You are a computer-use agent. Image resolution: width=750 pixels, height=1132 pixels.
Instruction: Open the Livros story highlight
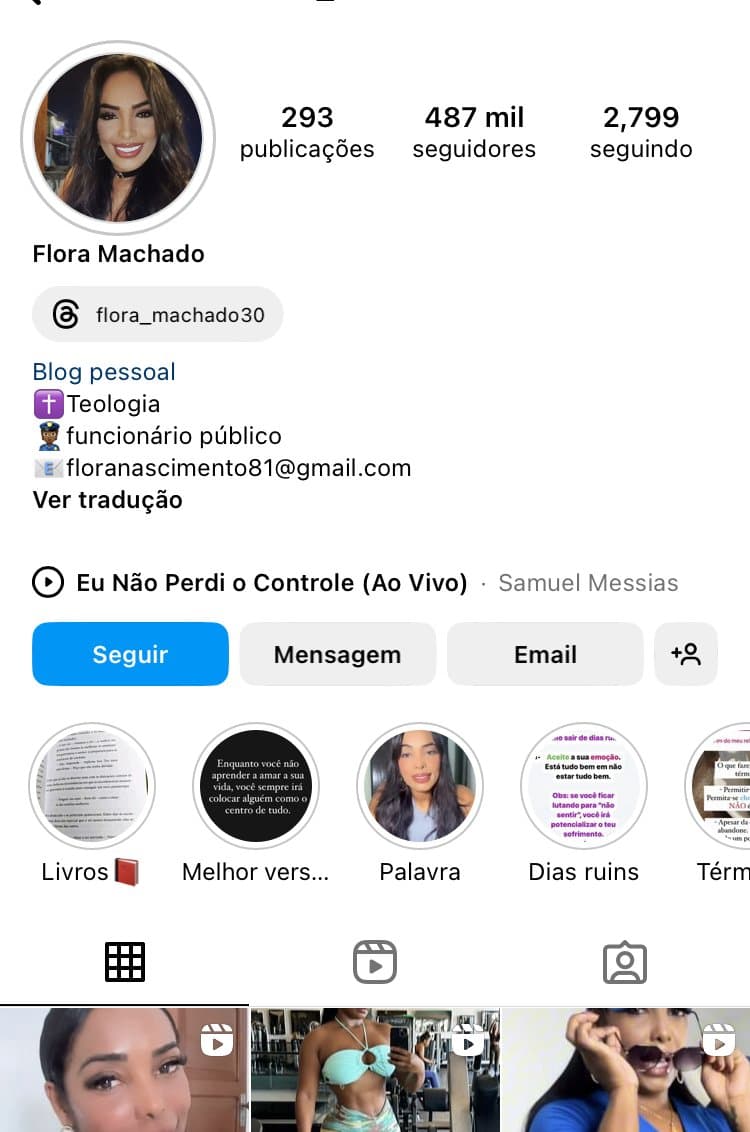pos(92,786)
